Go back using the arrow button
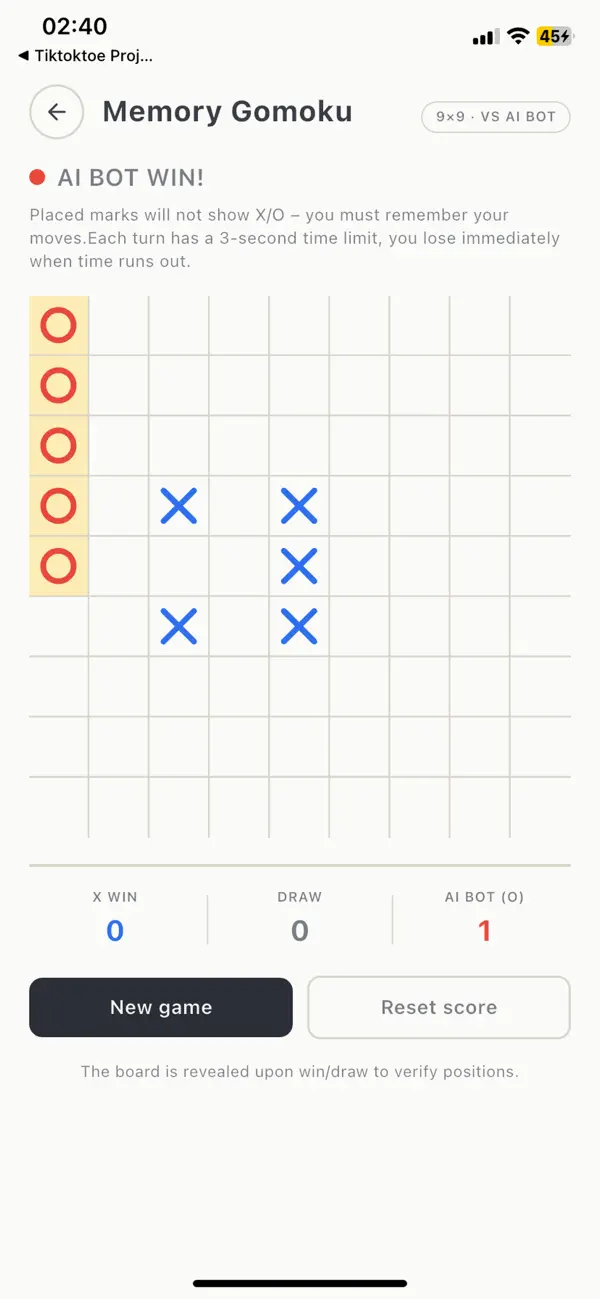The image size is (600, 1299). (x=57, y=112)
